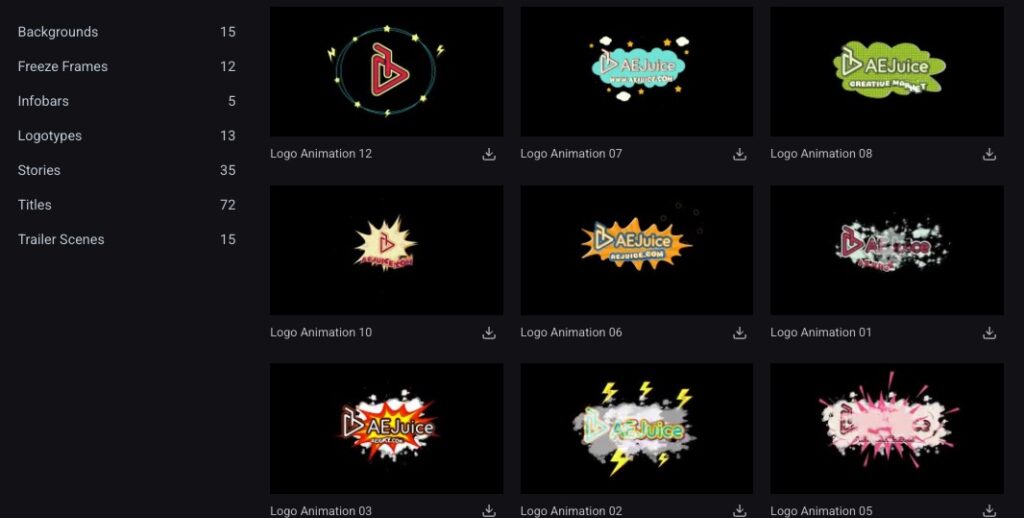Download Logo Animation 12
1024x518 pixels.
(x=489, y=154)
